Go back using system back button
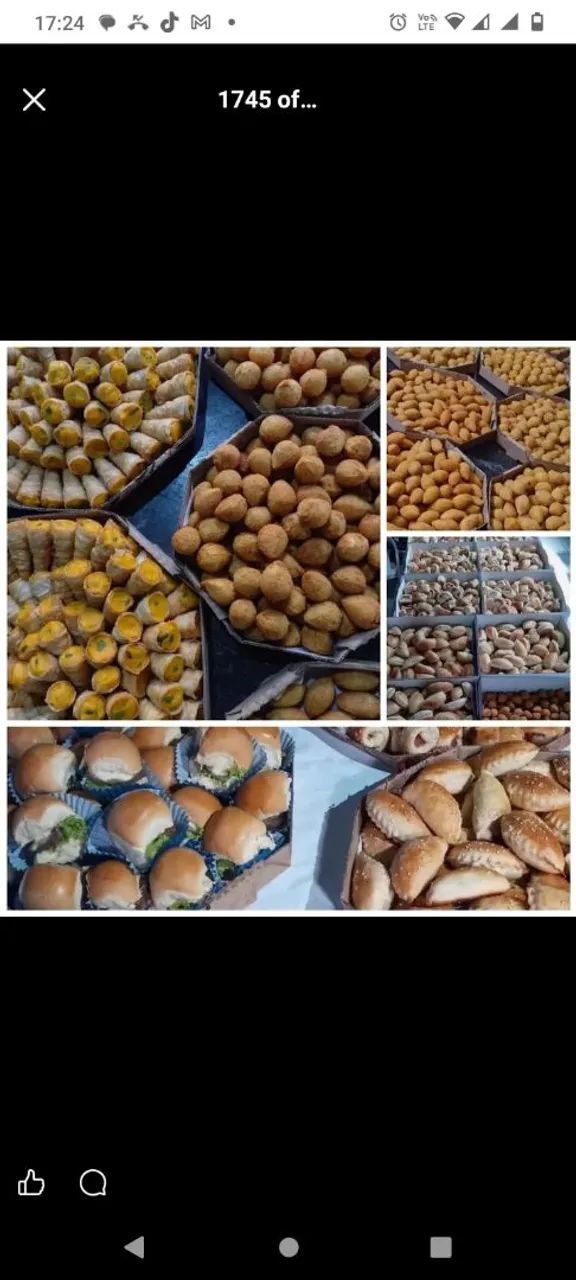The image size is (576, 1280). click(x=134, y=1246)
